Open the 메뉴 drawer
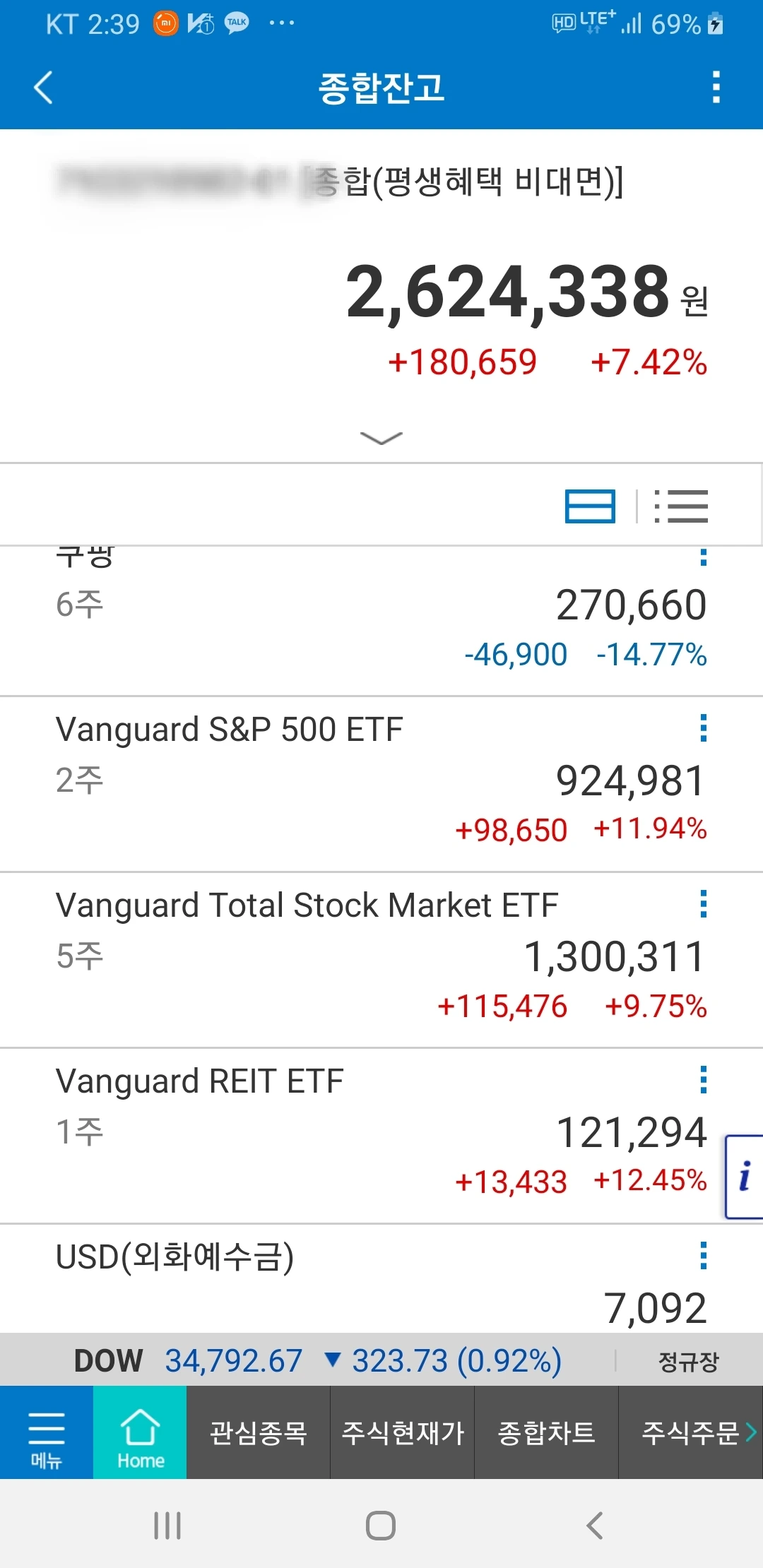The height and width of the screenshot is (1568, 763). click(47, 1432)
